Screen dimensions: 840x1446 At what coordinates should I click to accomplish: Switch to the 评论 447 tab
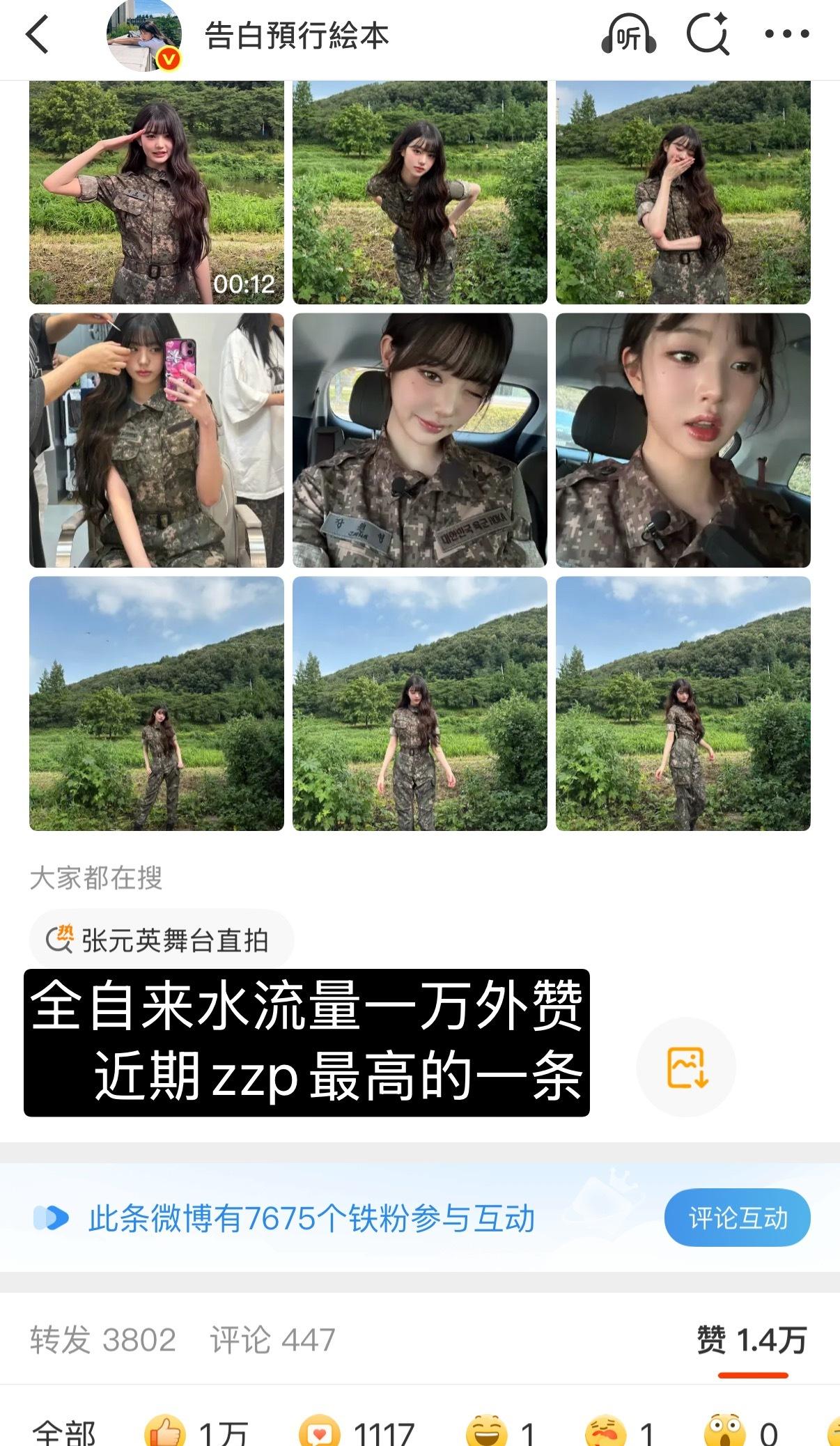272,1339
